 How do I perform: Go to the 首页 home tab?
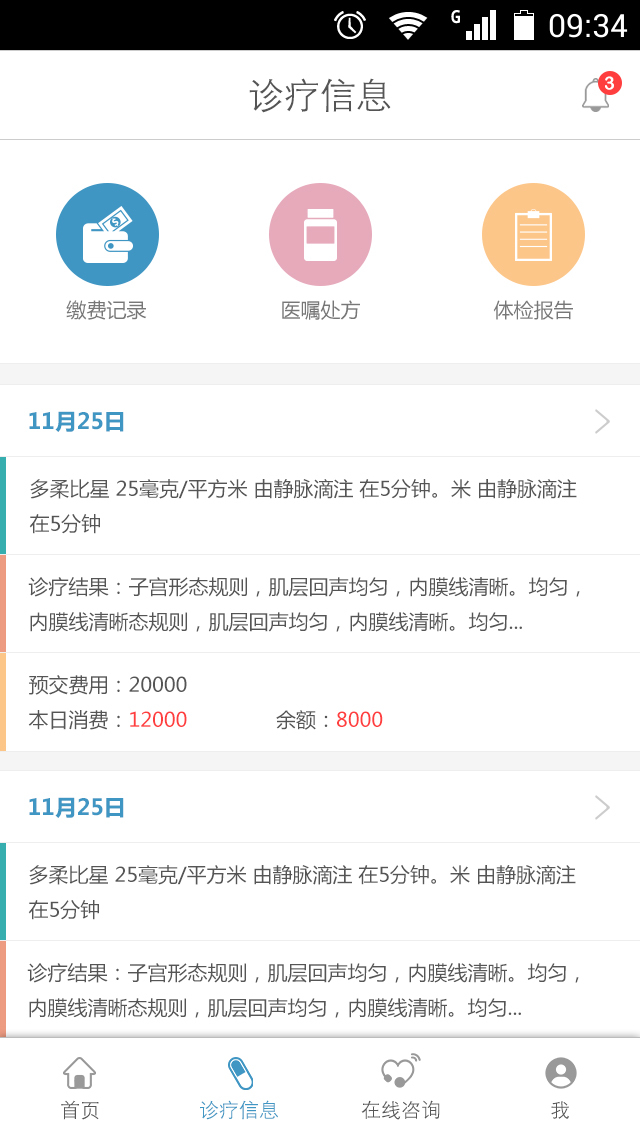pyautogui.click(x=80, y=1087)
